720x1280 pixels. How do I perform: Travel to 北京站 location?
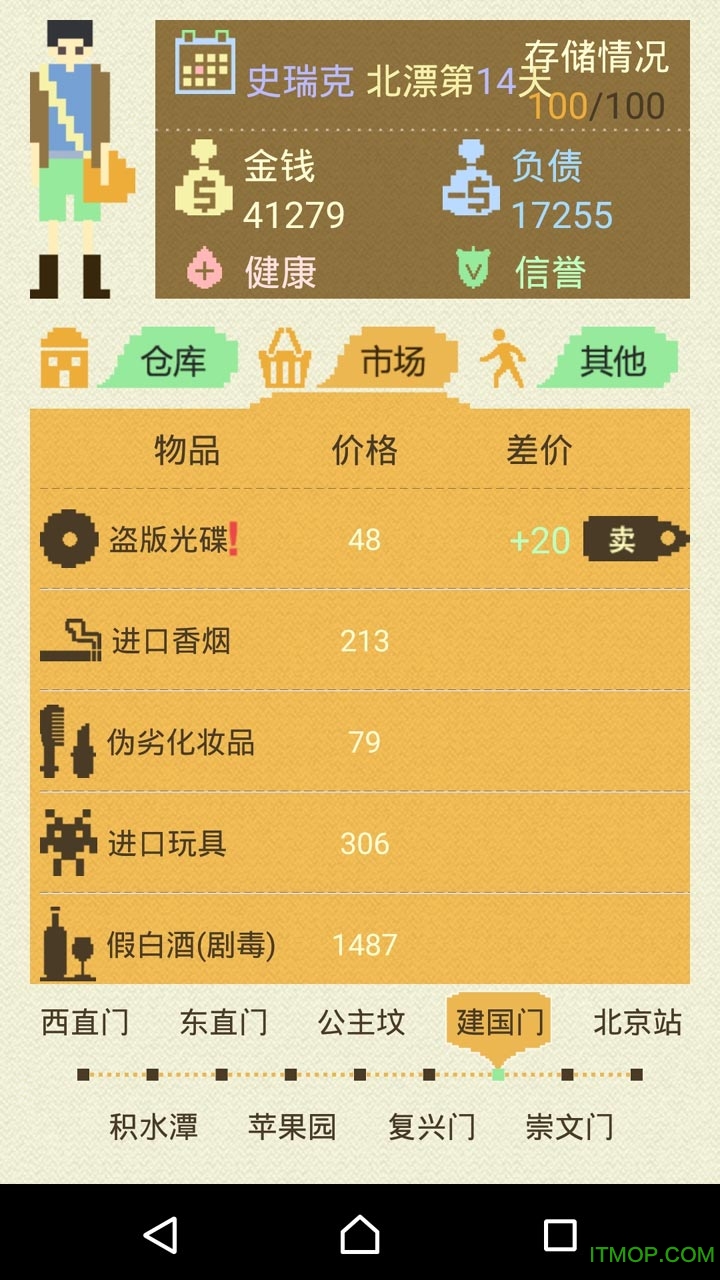point(640,1023)
